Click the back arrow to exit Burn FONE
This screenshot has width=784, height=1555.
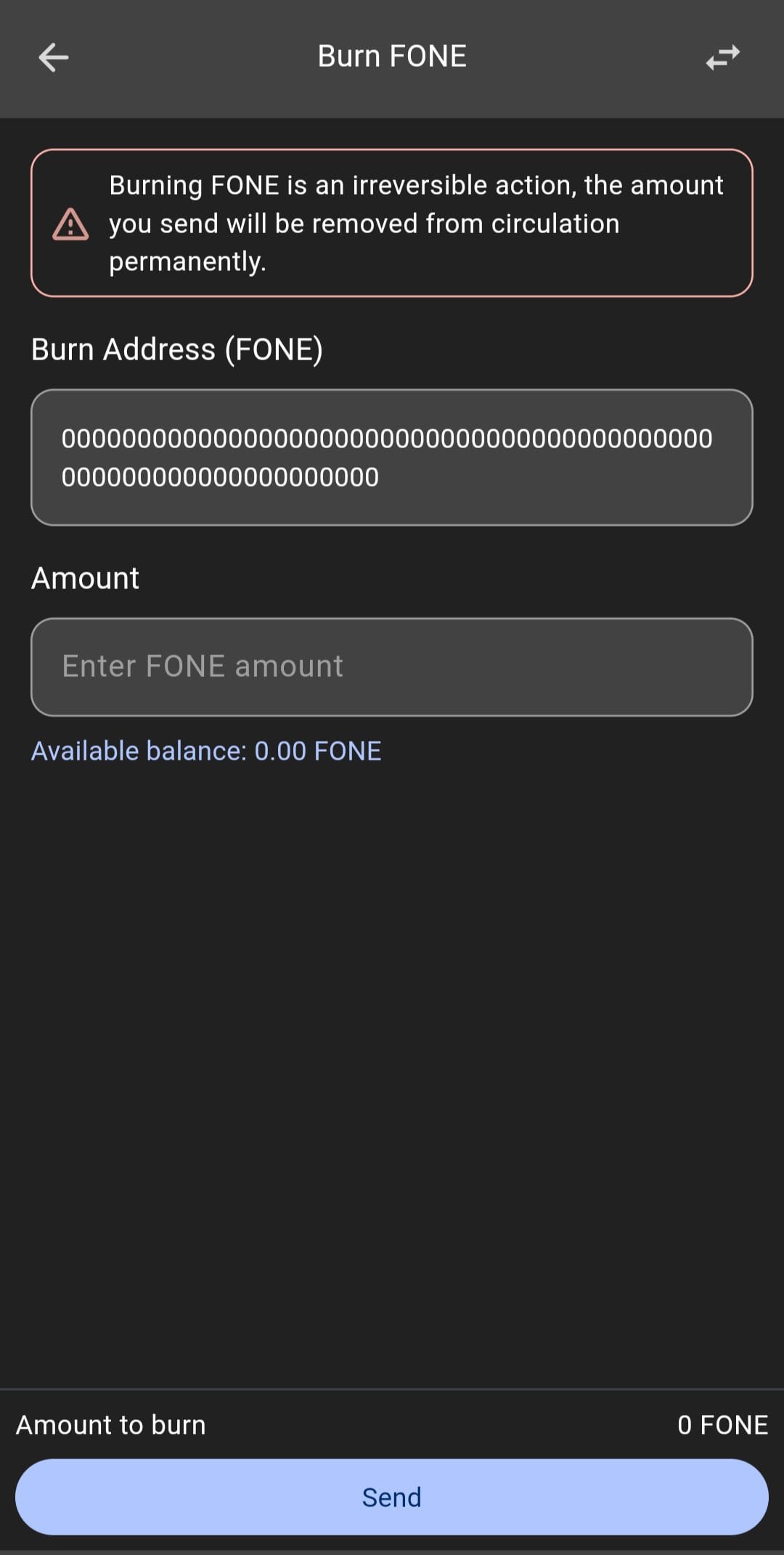click(53, 56)
